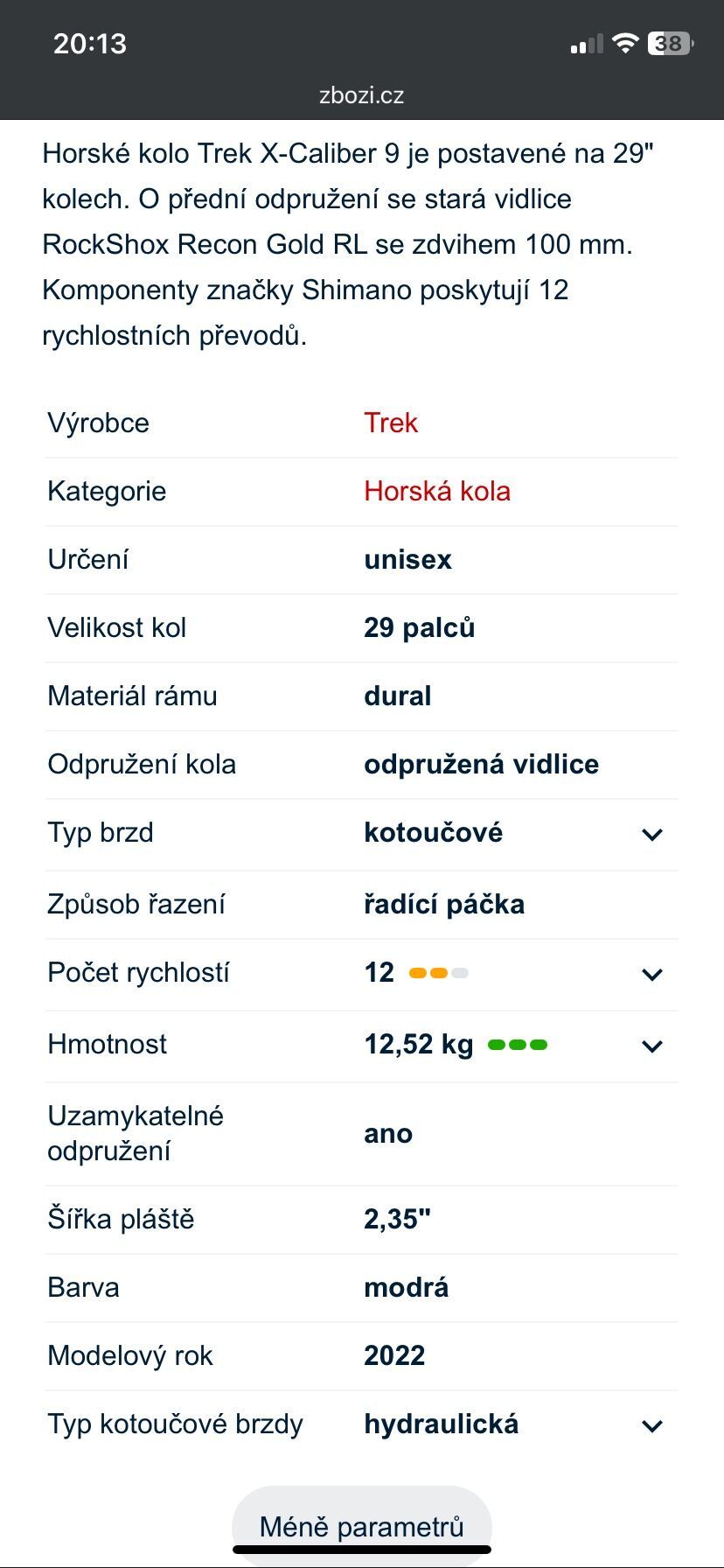Expand the Typ brzd row

pyautogui.click(x=651, y=835)
